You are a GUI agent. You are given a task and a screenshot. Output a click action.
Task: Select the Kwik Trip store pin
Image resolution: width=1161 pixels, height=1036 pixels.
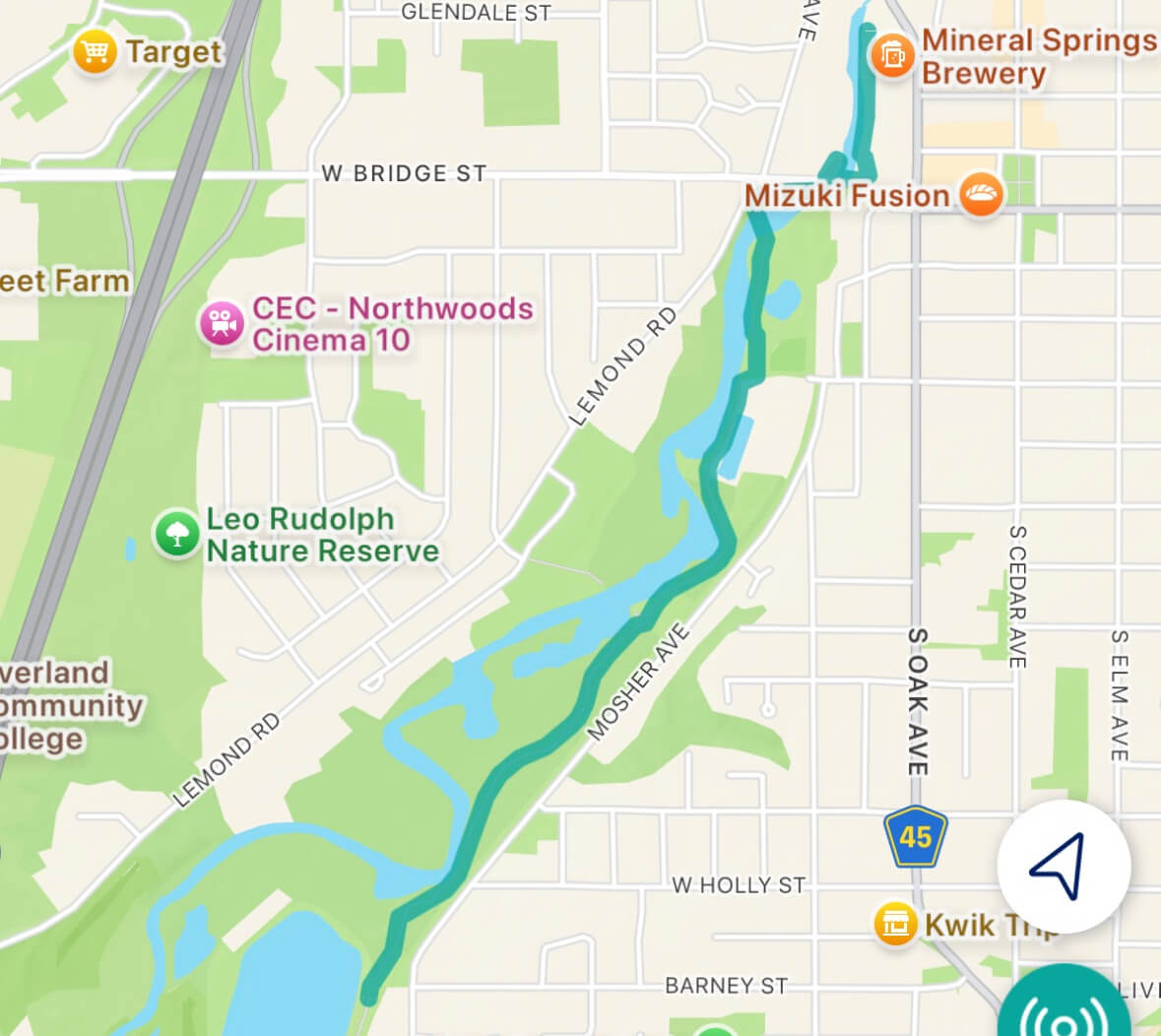(894, 924)
